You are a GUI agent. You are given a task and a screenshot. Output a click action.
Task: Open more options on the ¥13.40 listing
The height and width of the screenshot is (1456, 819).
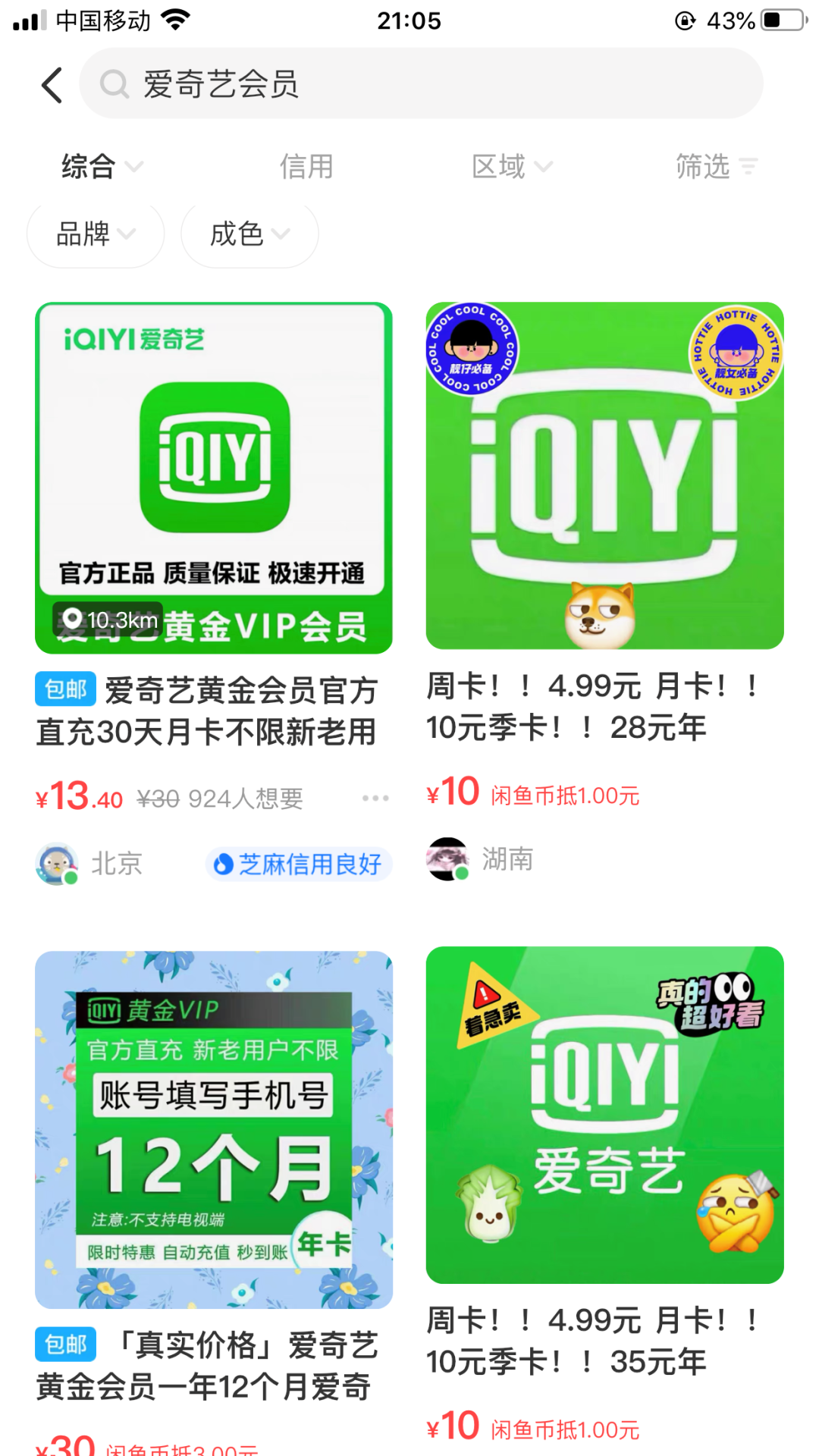coord(375,798)
